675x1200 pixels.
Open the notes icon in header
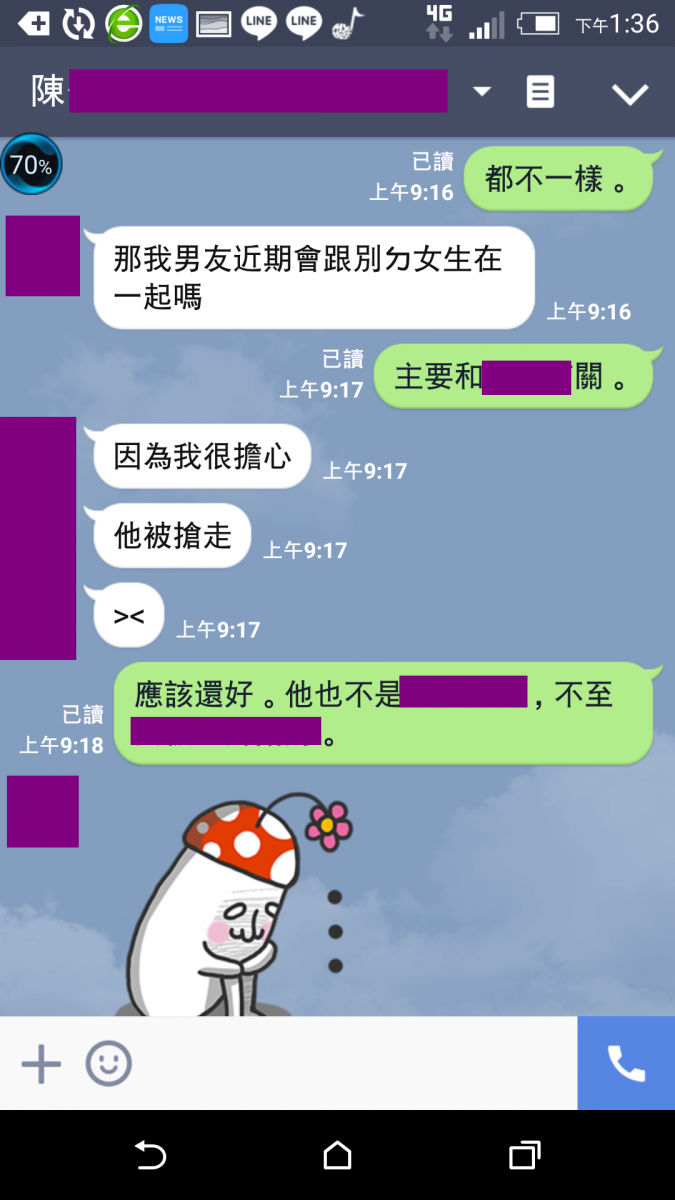[x=540, y=92]
